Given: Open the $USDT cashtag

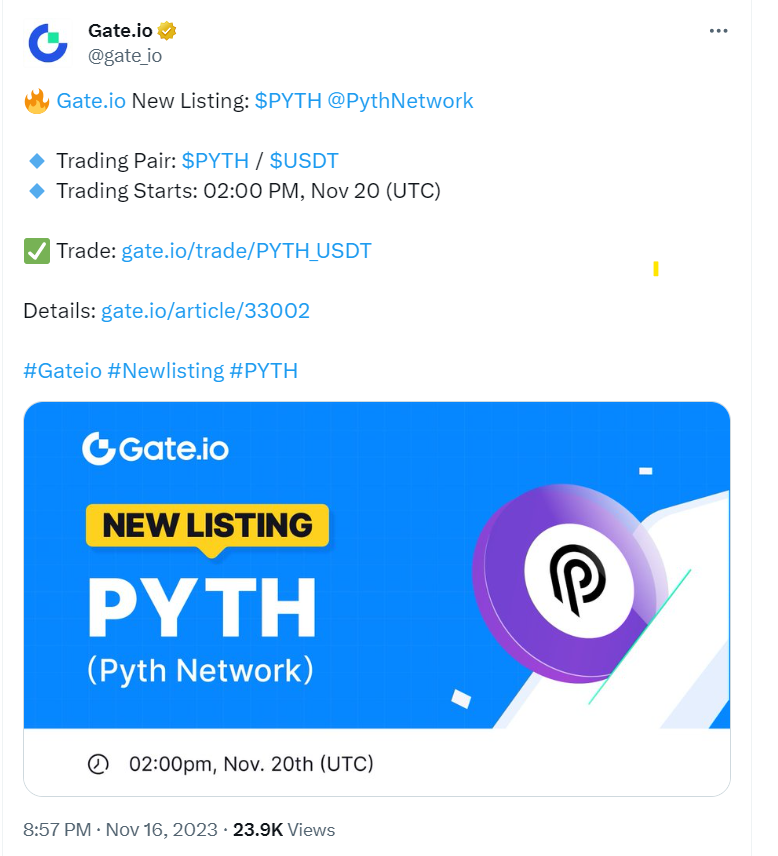Looking at the screenshot, I should tap(304, 160).
